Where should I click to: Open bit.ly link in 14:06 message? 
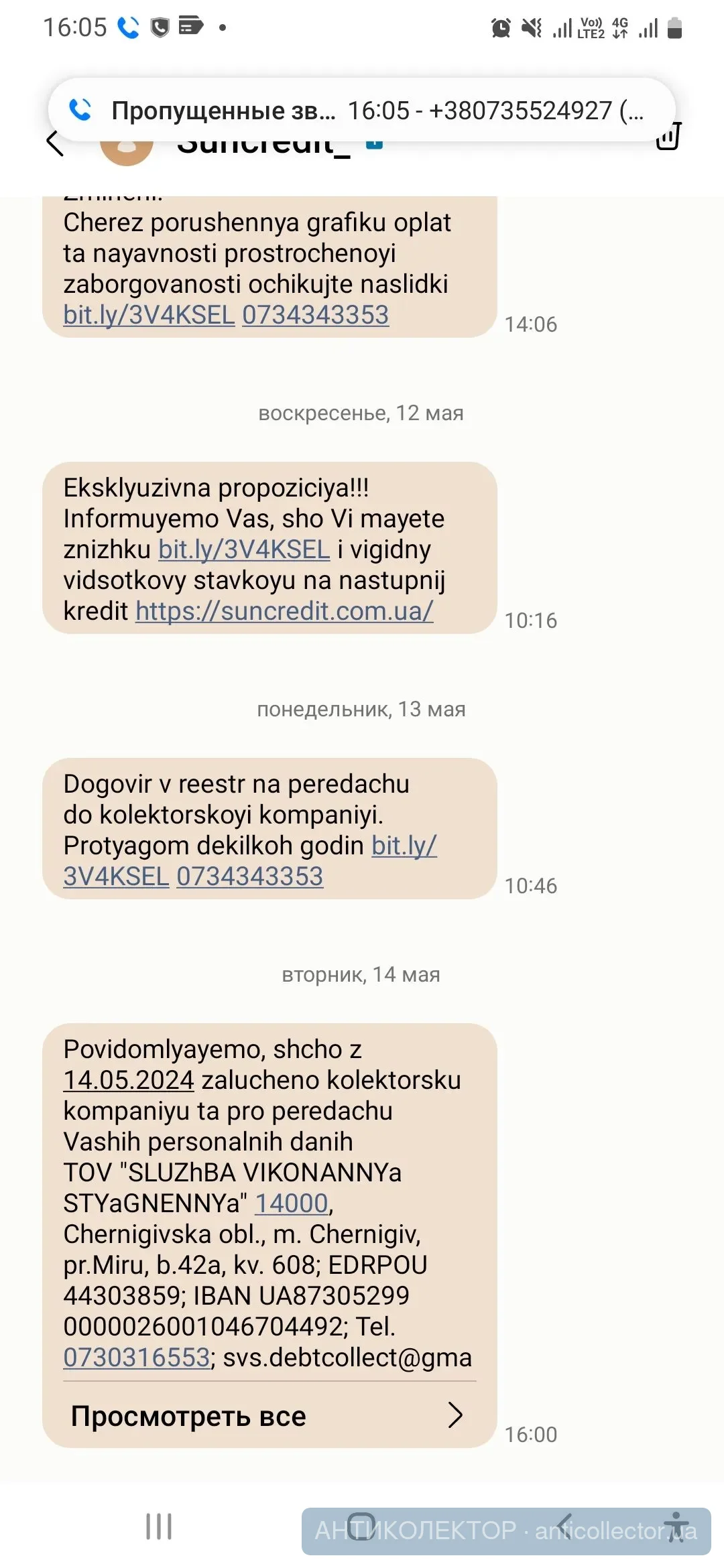click(149, 315)
